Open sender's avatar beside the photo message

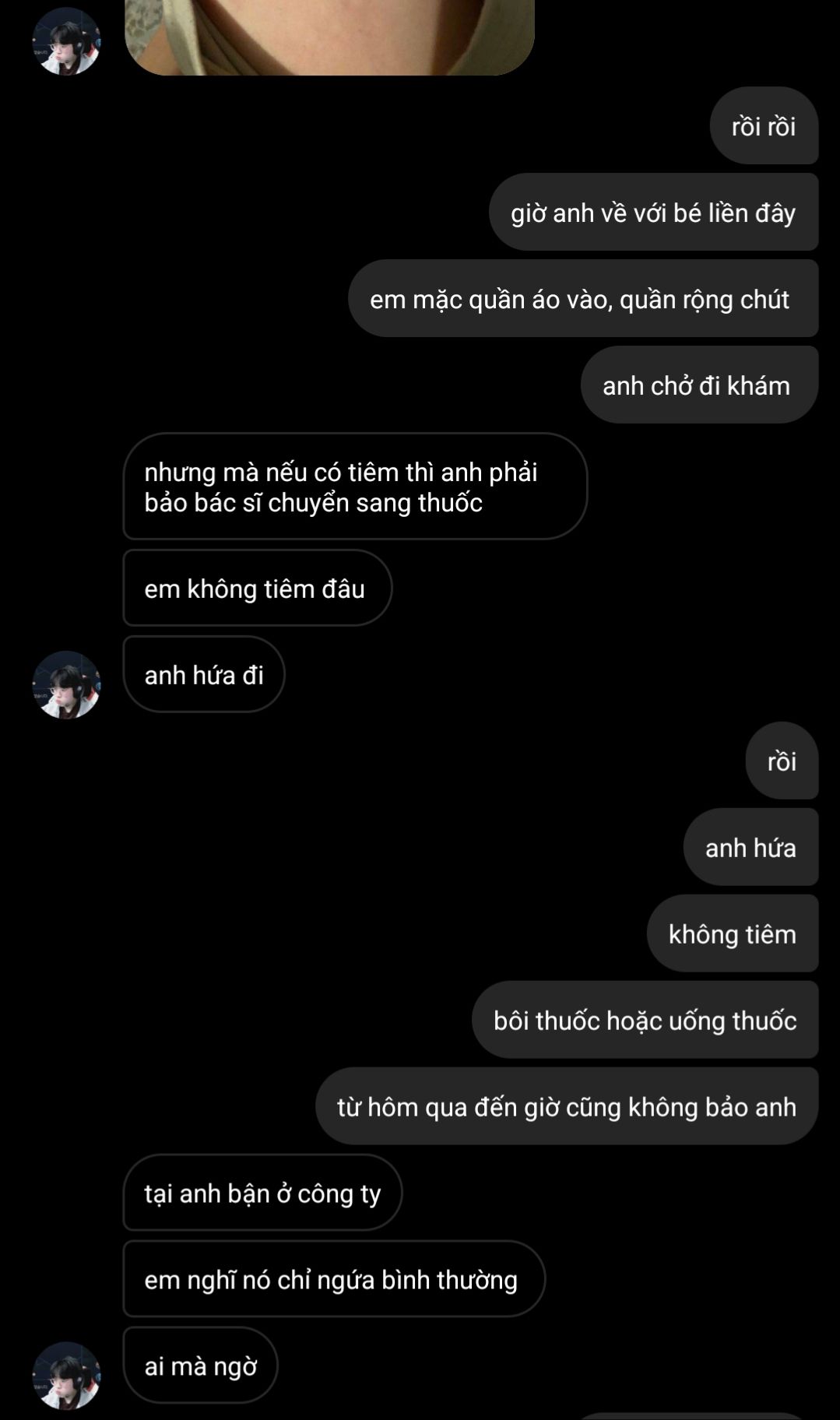pyautogui.click(x=66, y=41)
